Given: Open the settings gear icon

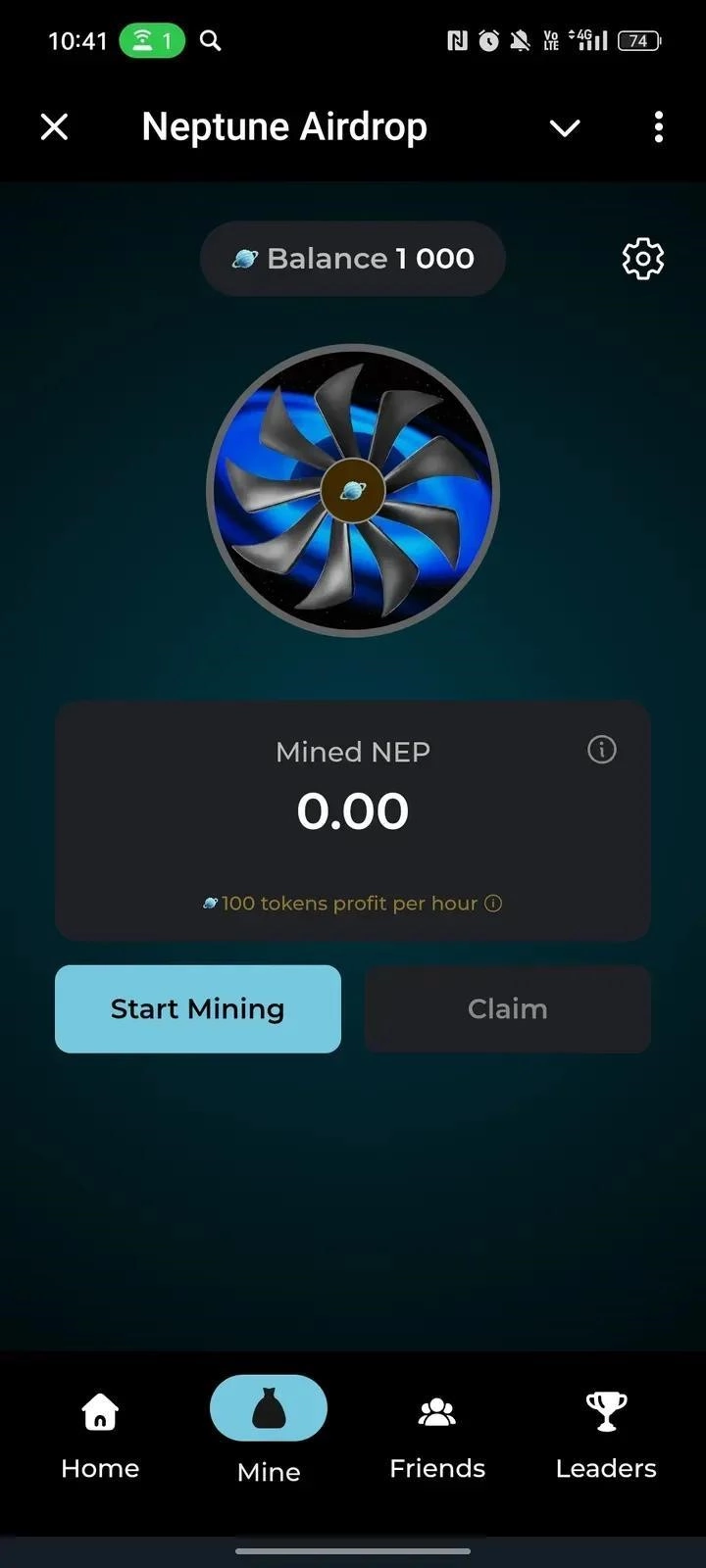Looking at the screenshot, I should click(x=642, y=259).
